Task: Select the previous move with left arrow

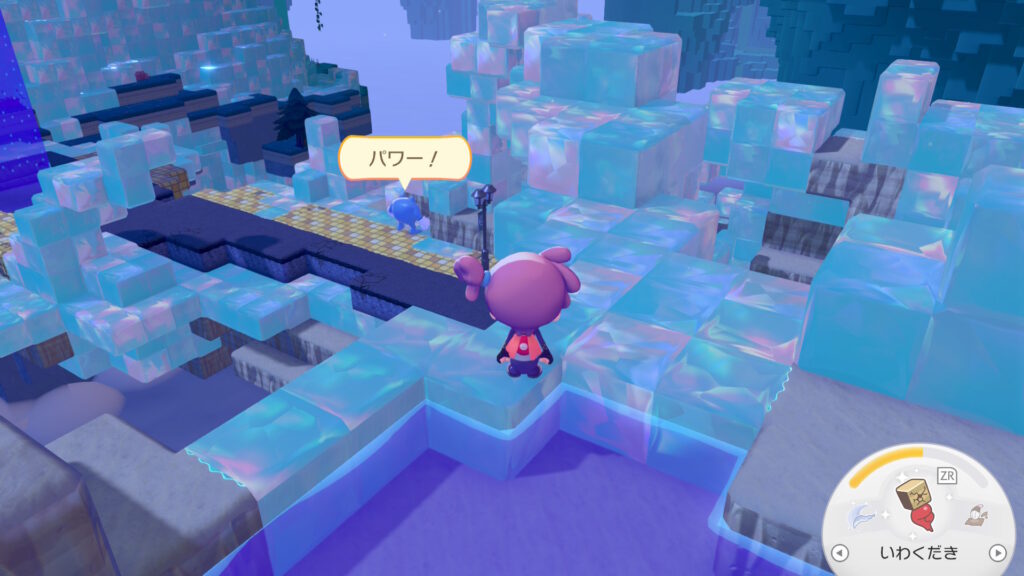Action: [841, 553]
